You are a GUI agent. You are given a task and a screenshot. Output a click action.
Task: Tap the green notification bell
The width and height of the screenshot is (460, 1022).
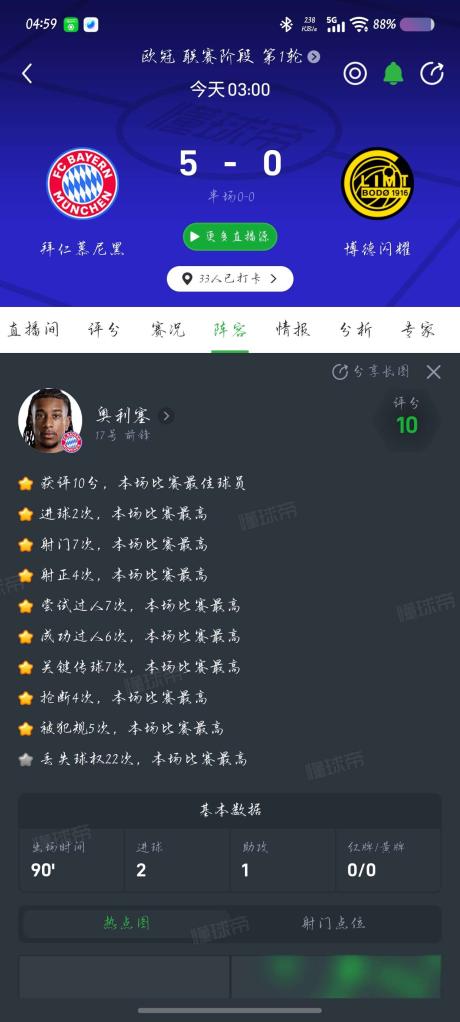[393, 74]
